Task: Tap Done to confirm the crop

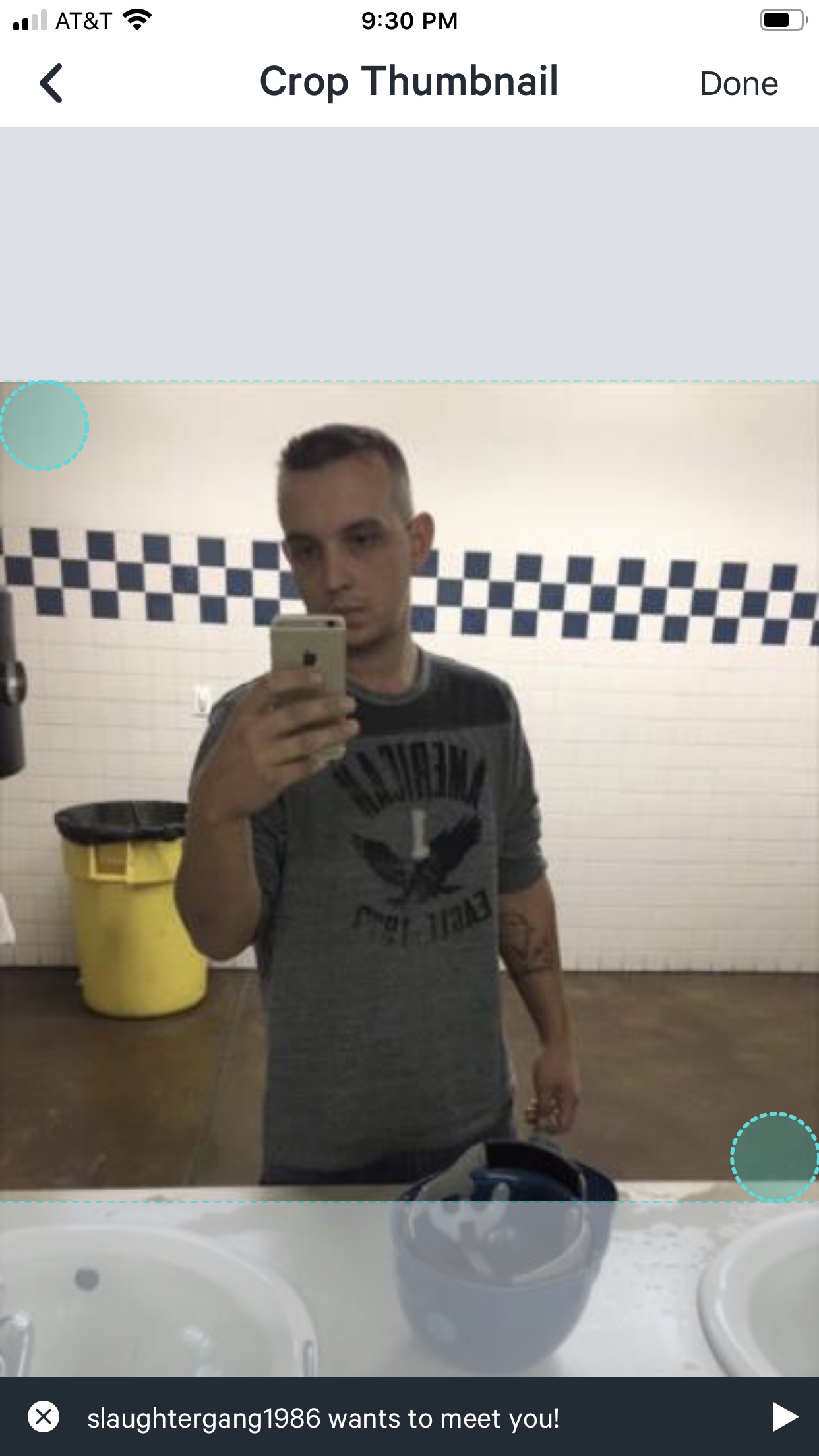Action: pyautogui.click(x=739, y=84)
